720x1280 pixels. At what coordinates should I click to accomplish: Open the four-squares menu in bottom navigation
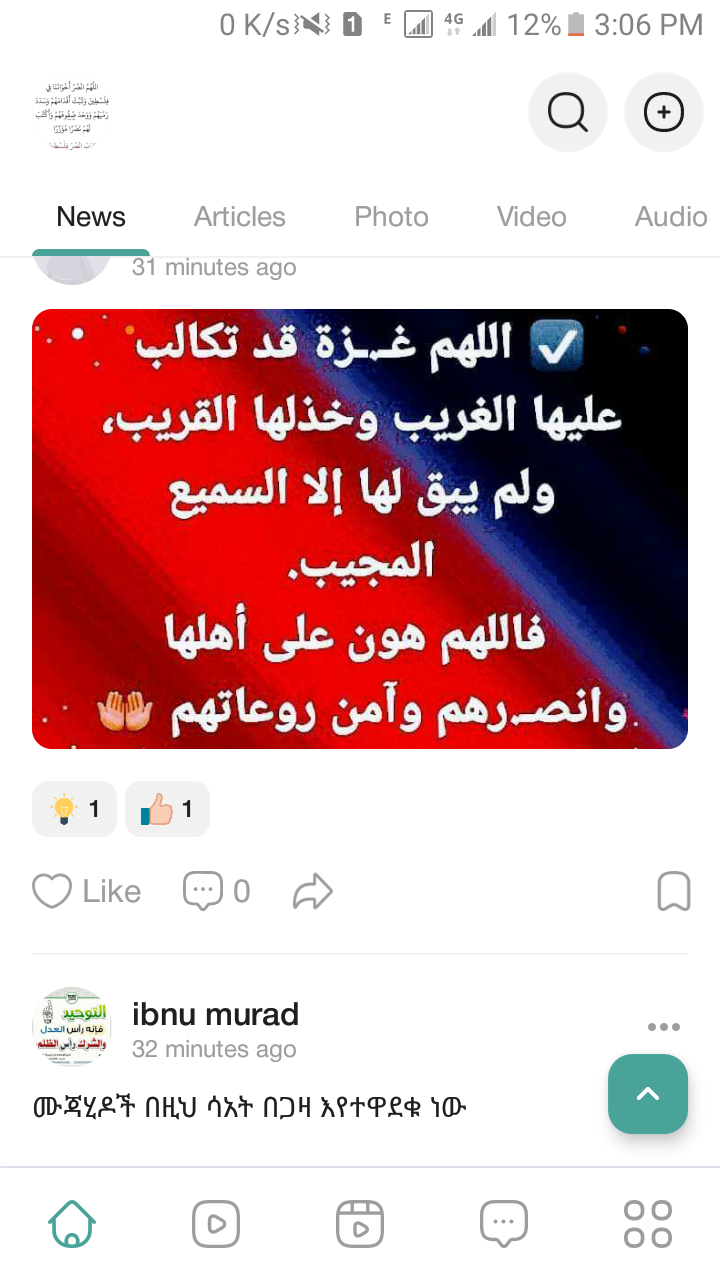(x=647, y=1223)
